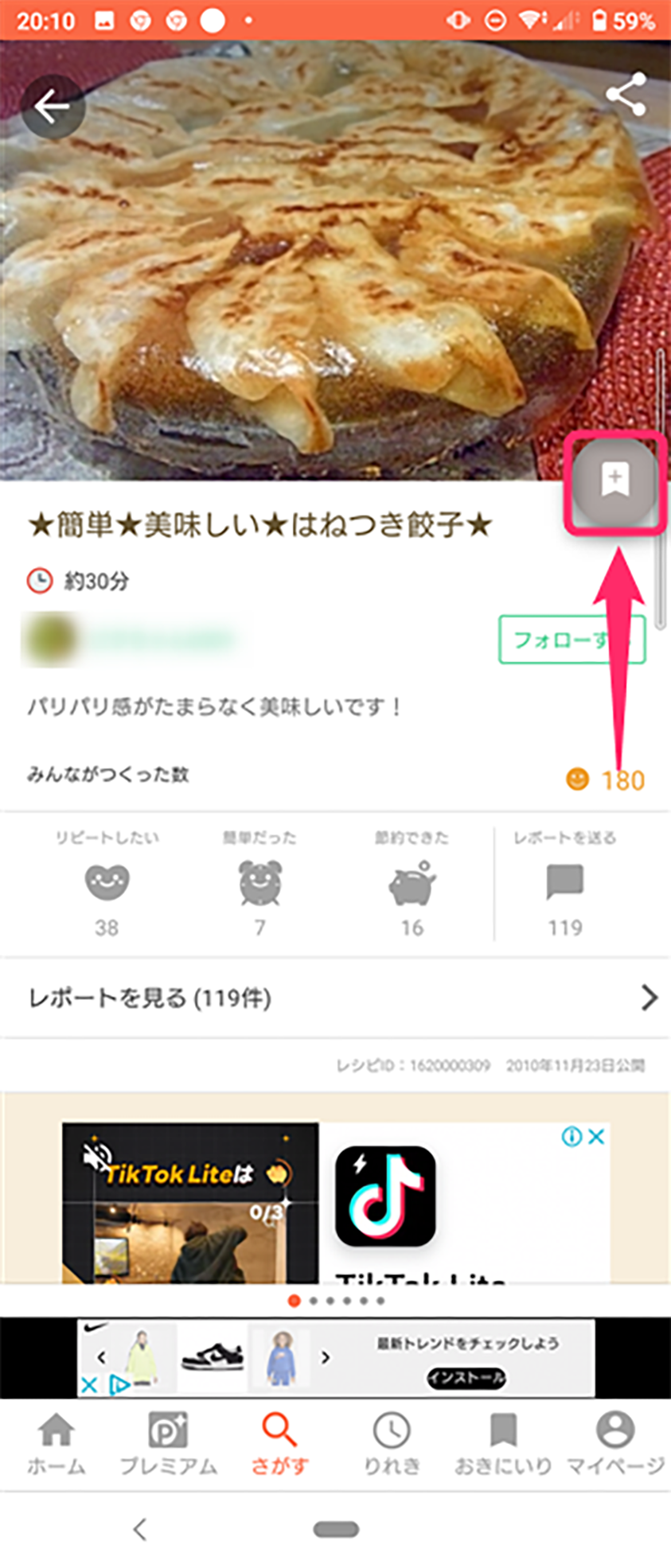Image resolution: width=671 pixels, height=1568 pixels.
Task: Bookmark recipe with the floating save button
Action: pyautogui.click(x=614, y=481)
